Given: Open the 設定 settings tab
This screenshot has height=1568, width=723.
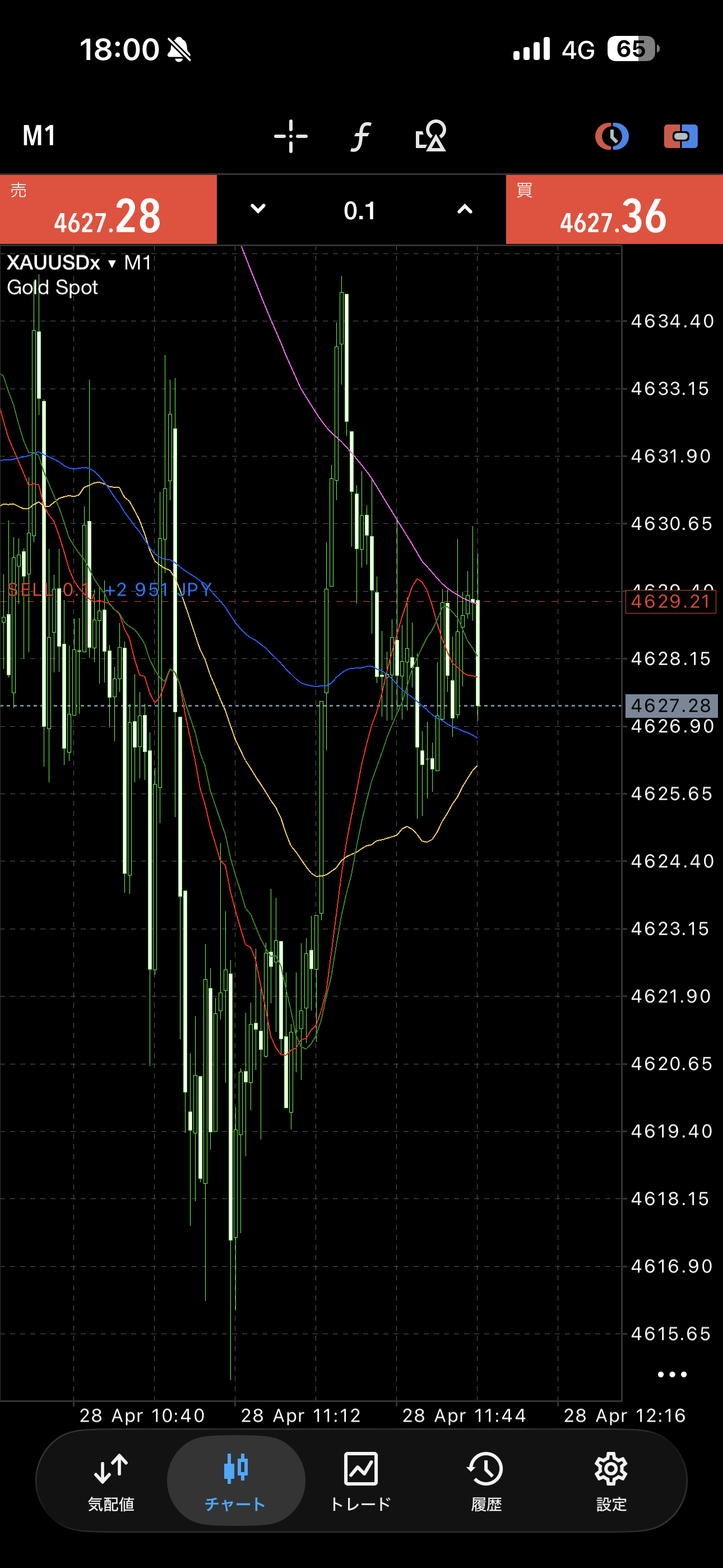Looking at the screenshot, I should 611,1482.
